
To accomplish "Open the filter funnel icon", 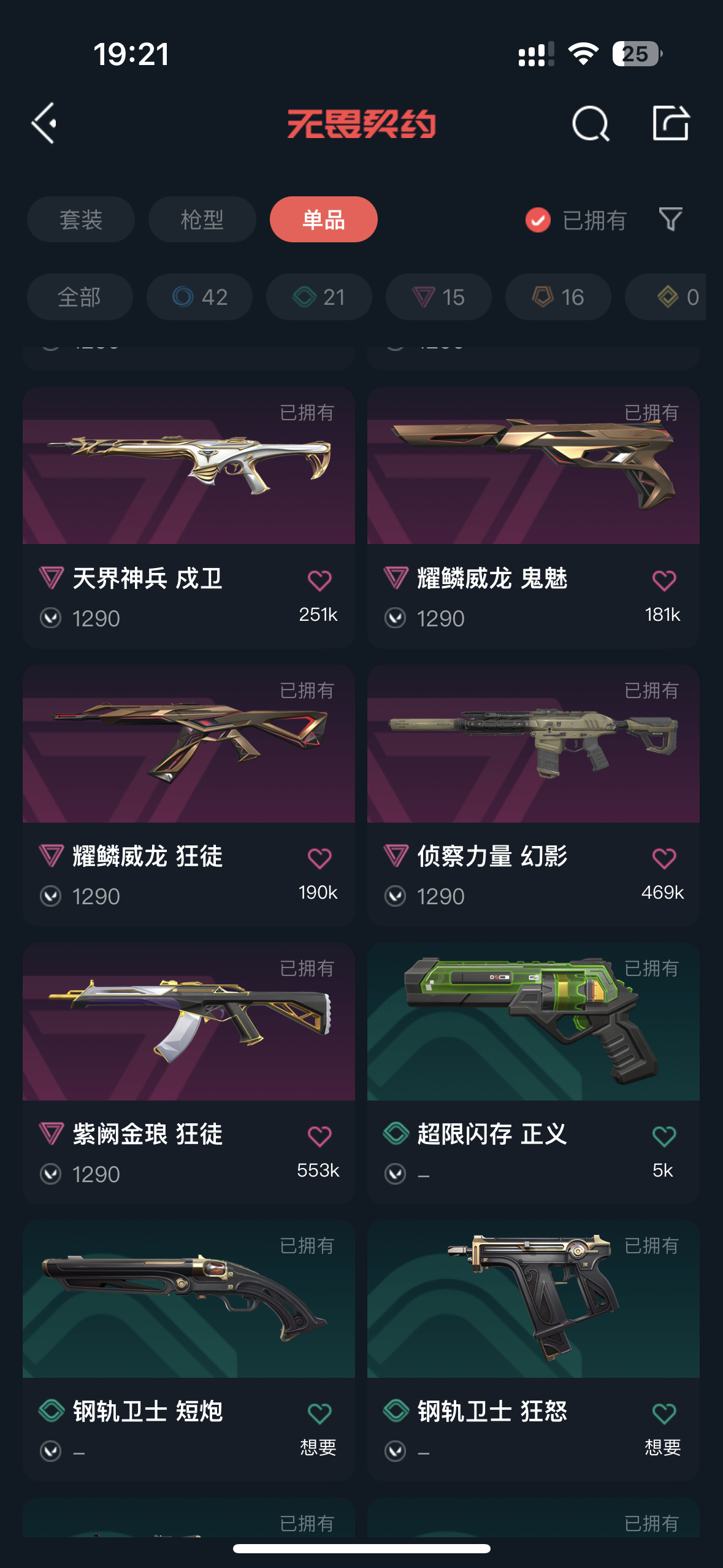I will pos(670,219).
